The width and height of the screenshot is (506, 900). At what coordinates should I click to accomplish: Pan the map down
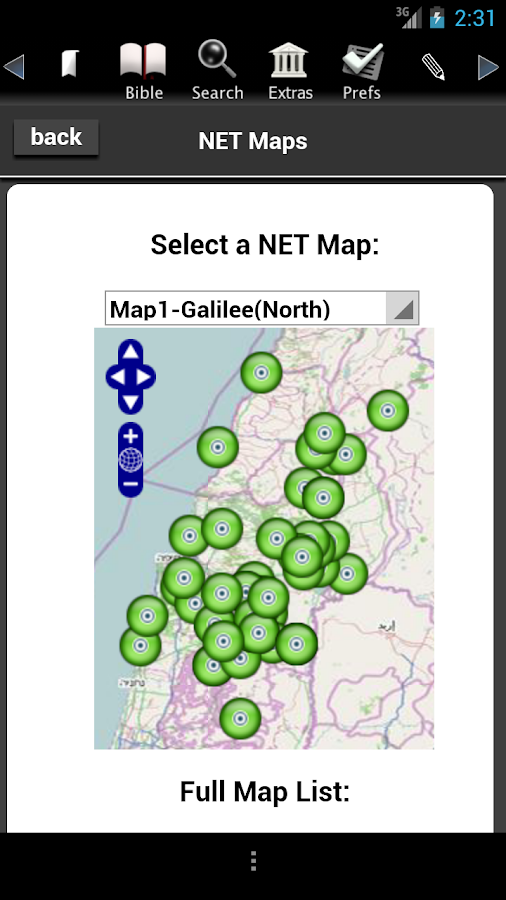[131, 402]
